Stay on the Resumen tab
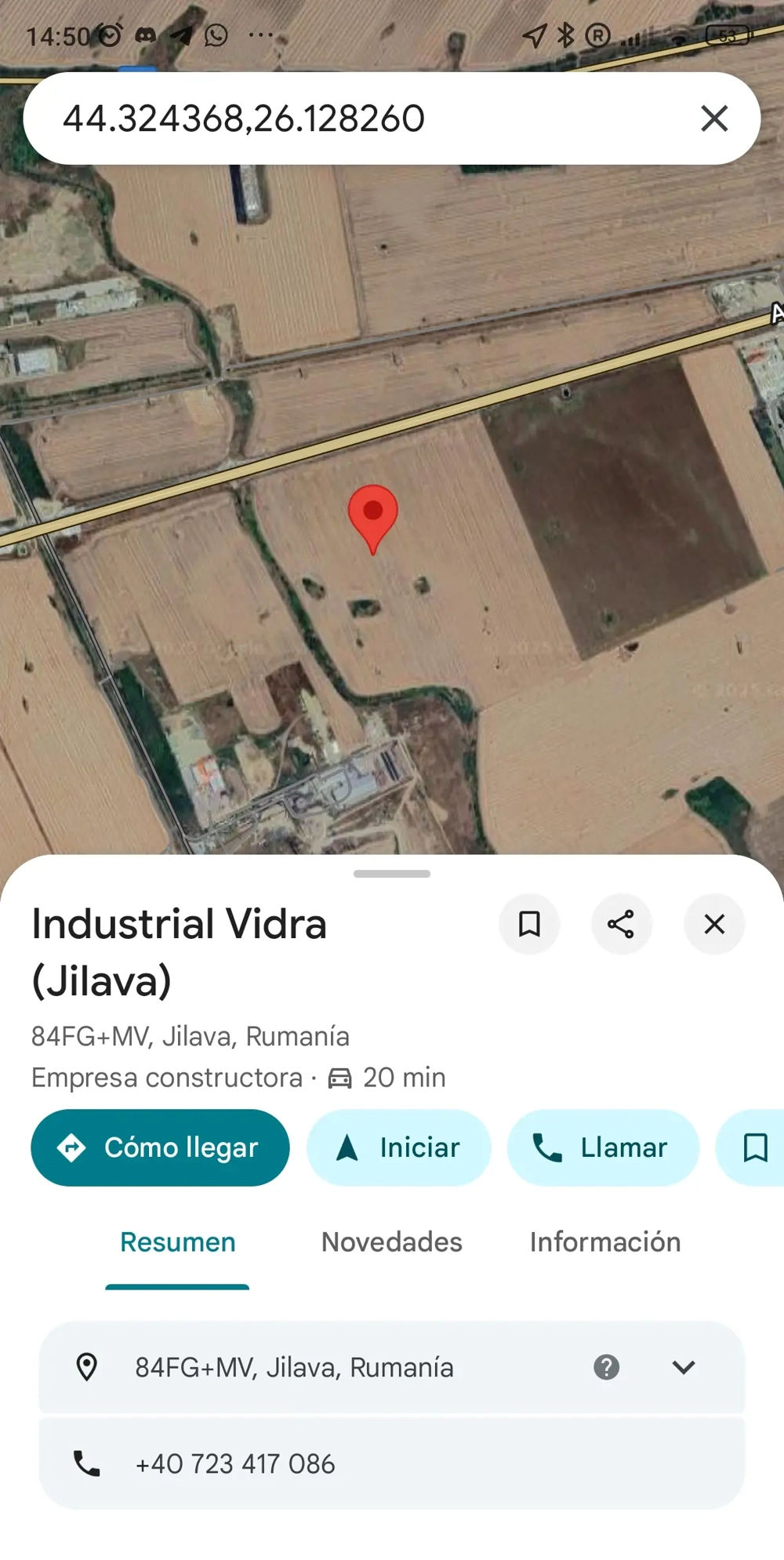The image size is (784, 1560). [x=176, y=1242]
